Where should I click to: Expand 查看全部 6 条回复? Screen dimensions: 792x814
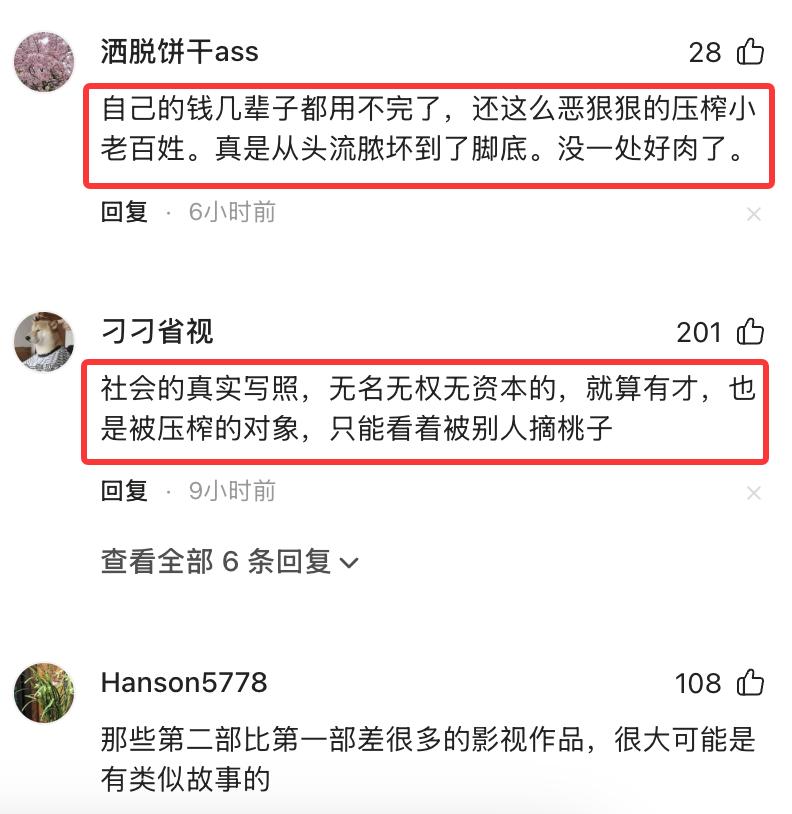pos(229,562)
